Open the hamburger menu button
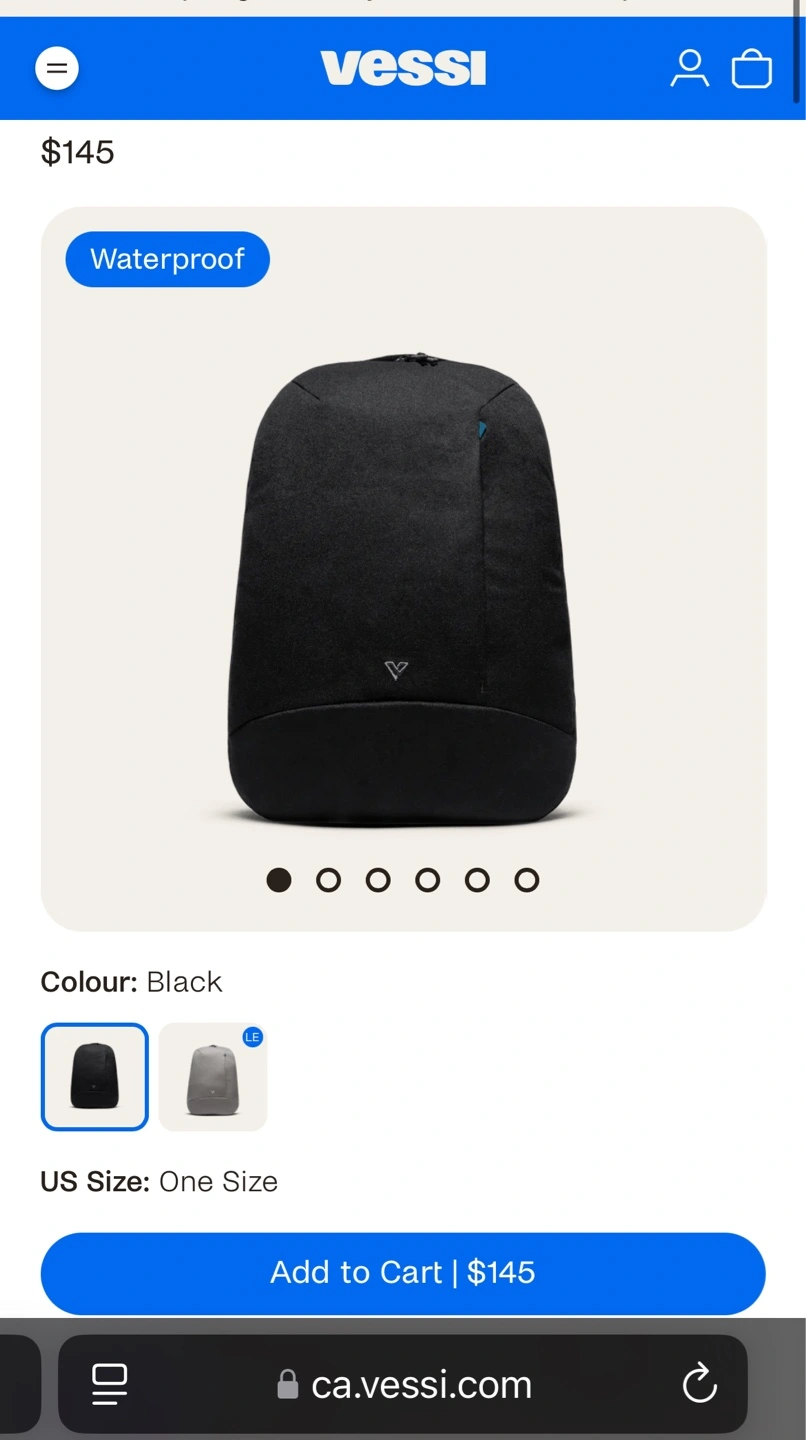 coord(57,68)
